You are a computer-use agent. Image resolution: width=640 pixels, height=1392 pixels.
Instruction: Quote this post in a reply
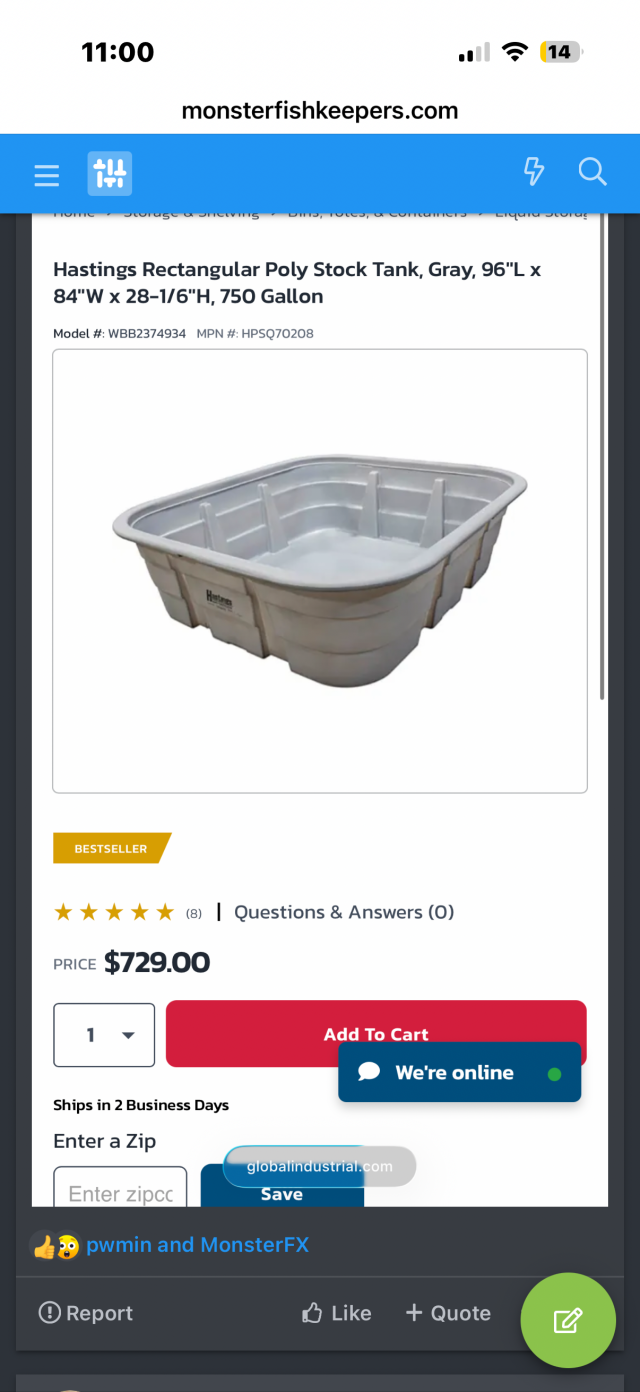pos(448,1313)
